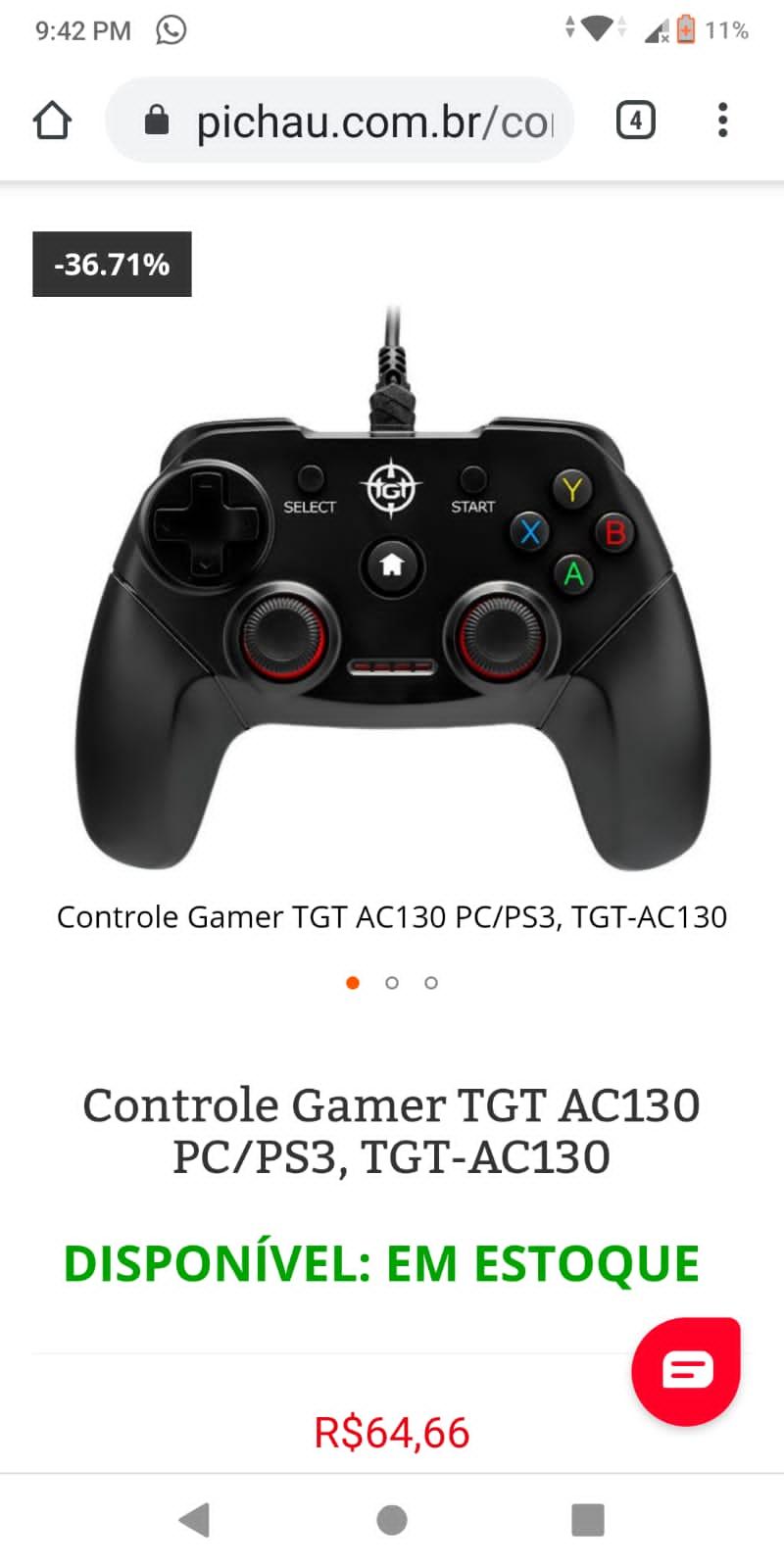Tap the system back button
This screenshot has width=784, height=1568.
click(x=195, y=1520)
